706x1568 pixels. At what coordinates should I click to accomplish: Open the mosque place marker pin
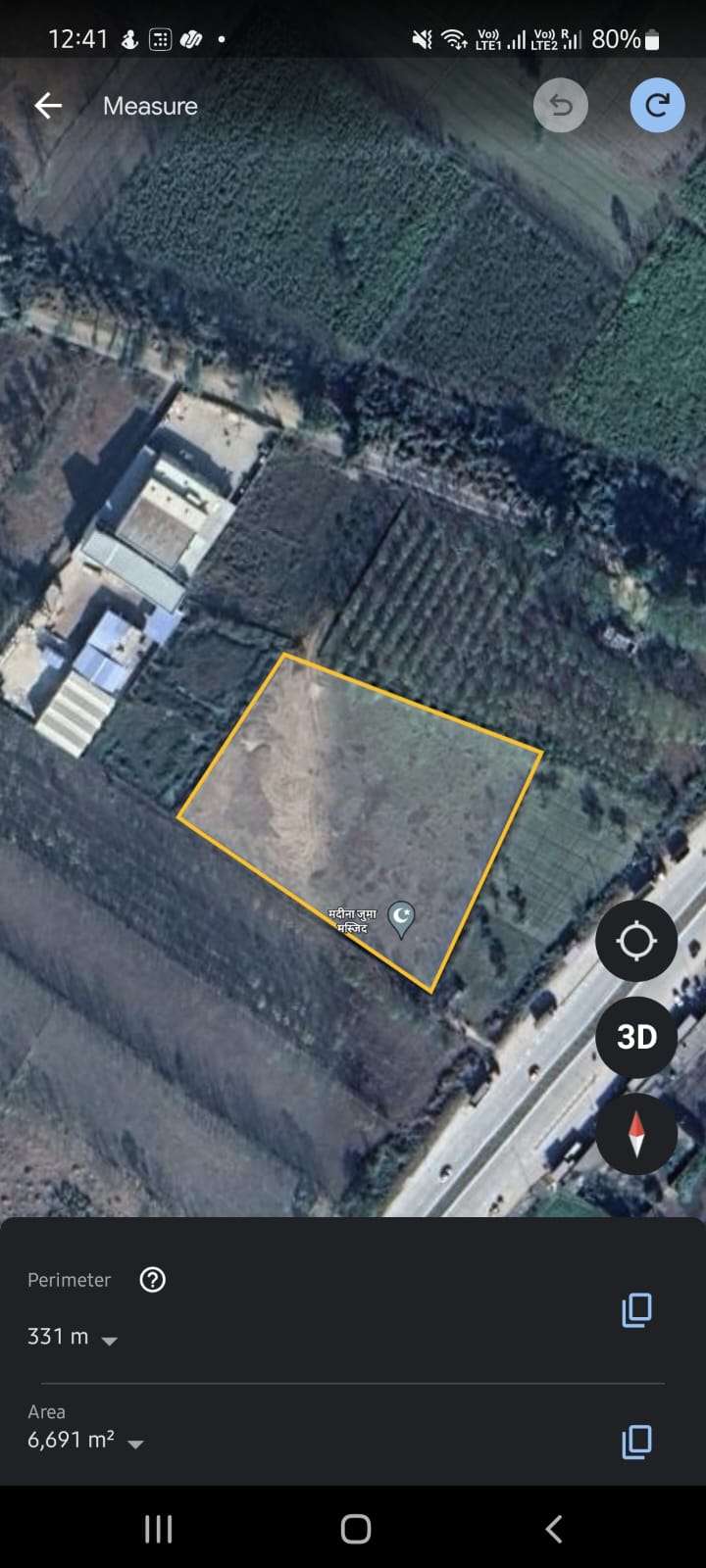[401, 919]
